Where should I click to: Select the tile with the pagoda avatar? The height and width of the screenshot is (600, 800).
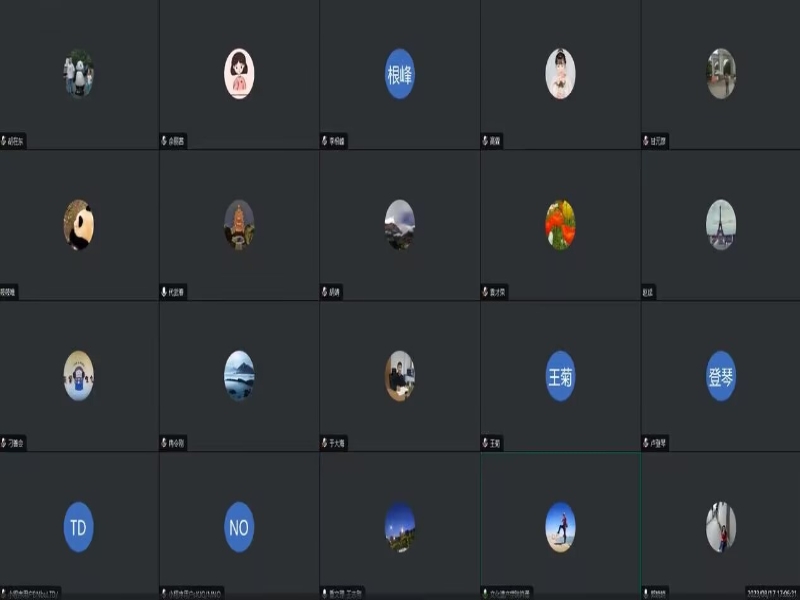pyautogui.click(x=239, y=224)
